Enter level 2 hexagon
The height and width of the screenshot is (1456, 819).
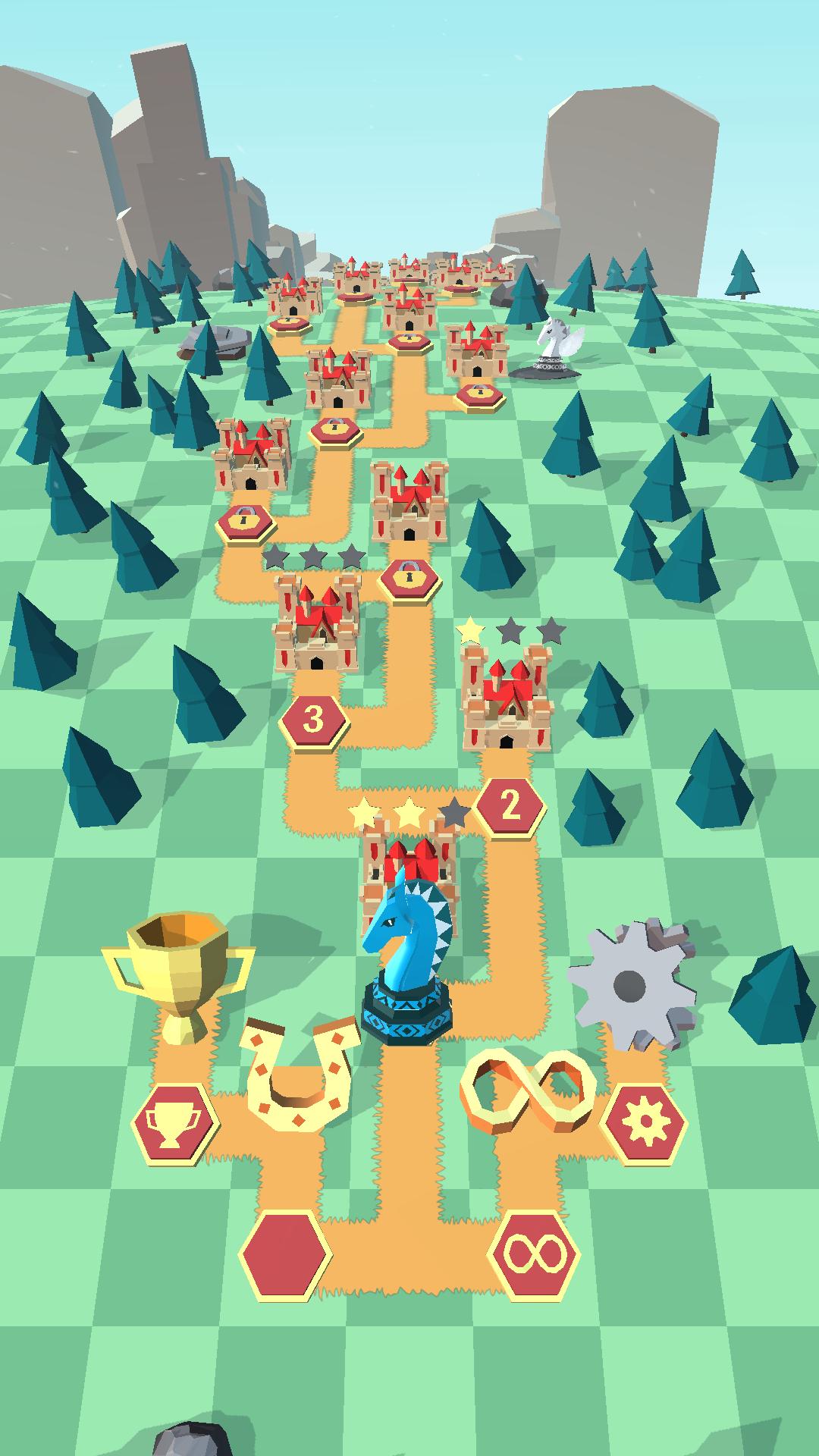point(511,805)
